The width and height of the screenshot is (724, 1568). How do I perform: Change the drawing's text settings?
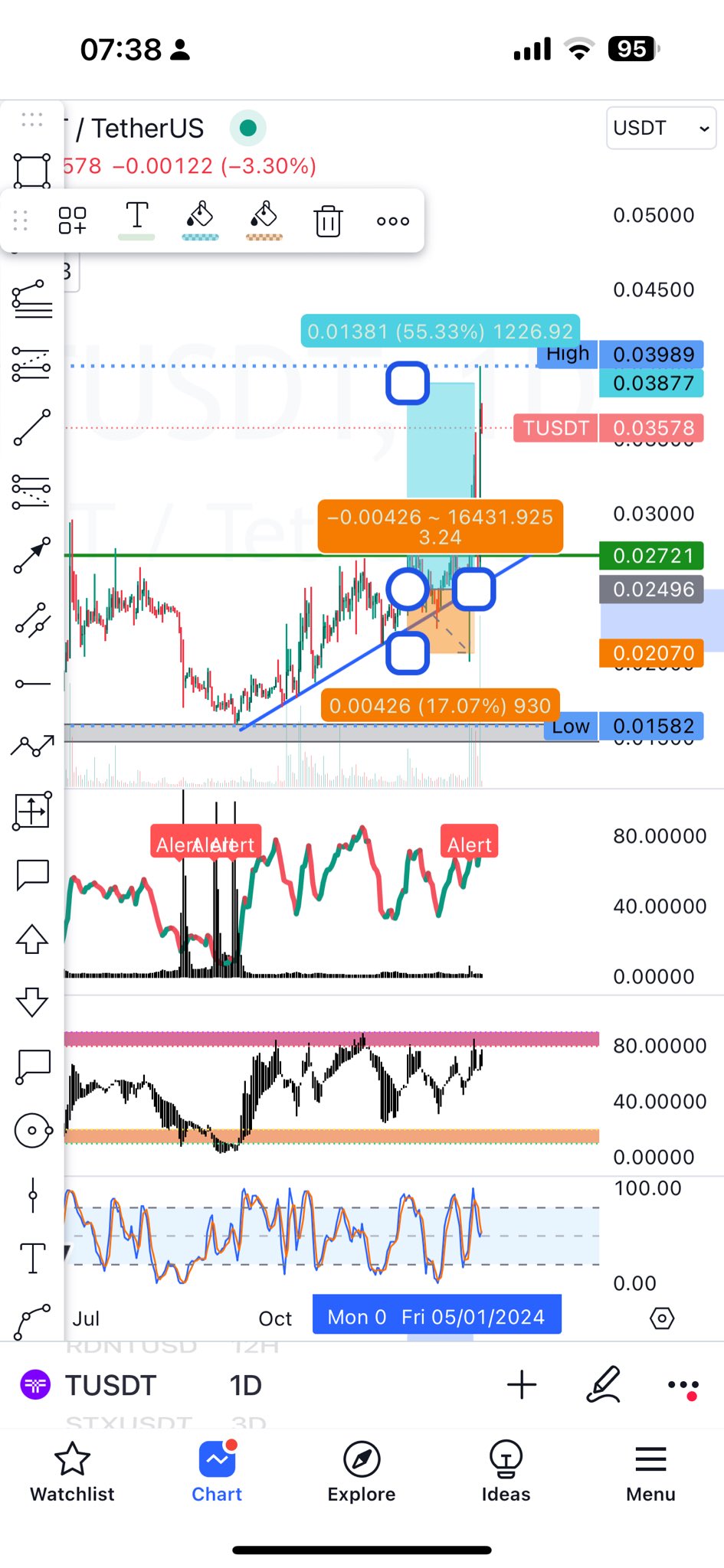pyautogui.click(x=136, y=218)
